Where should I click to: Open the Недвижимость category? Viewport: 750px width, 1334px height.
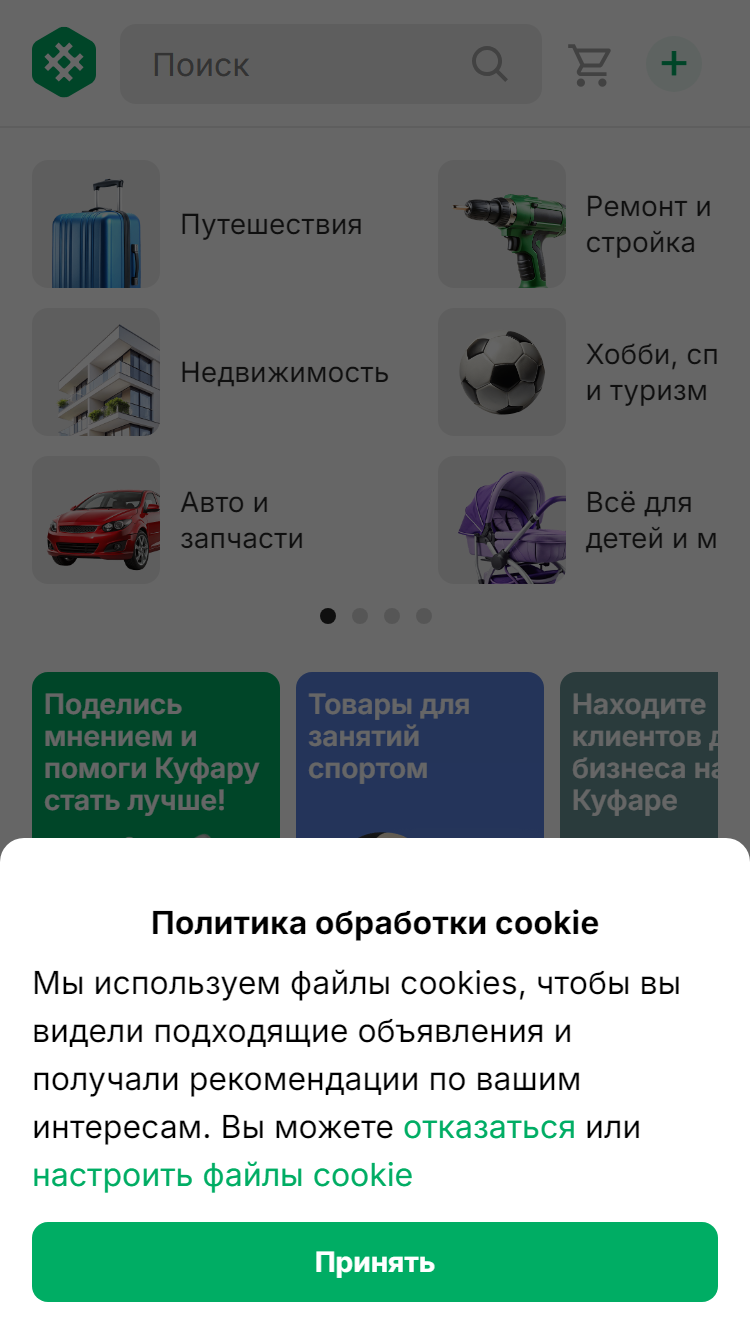click(210, 372)
